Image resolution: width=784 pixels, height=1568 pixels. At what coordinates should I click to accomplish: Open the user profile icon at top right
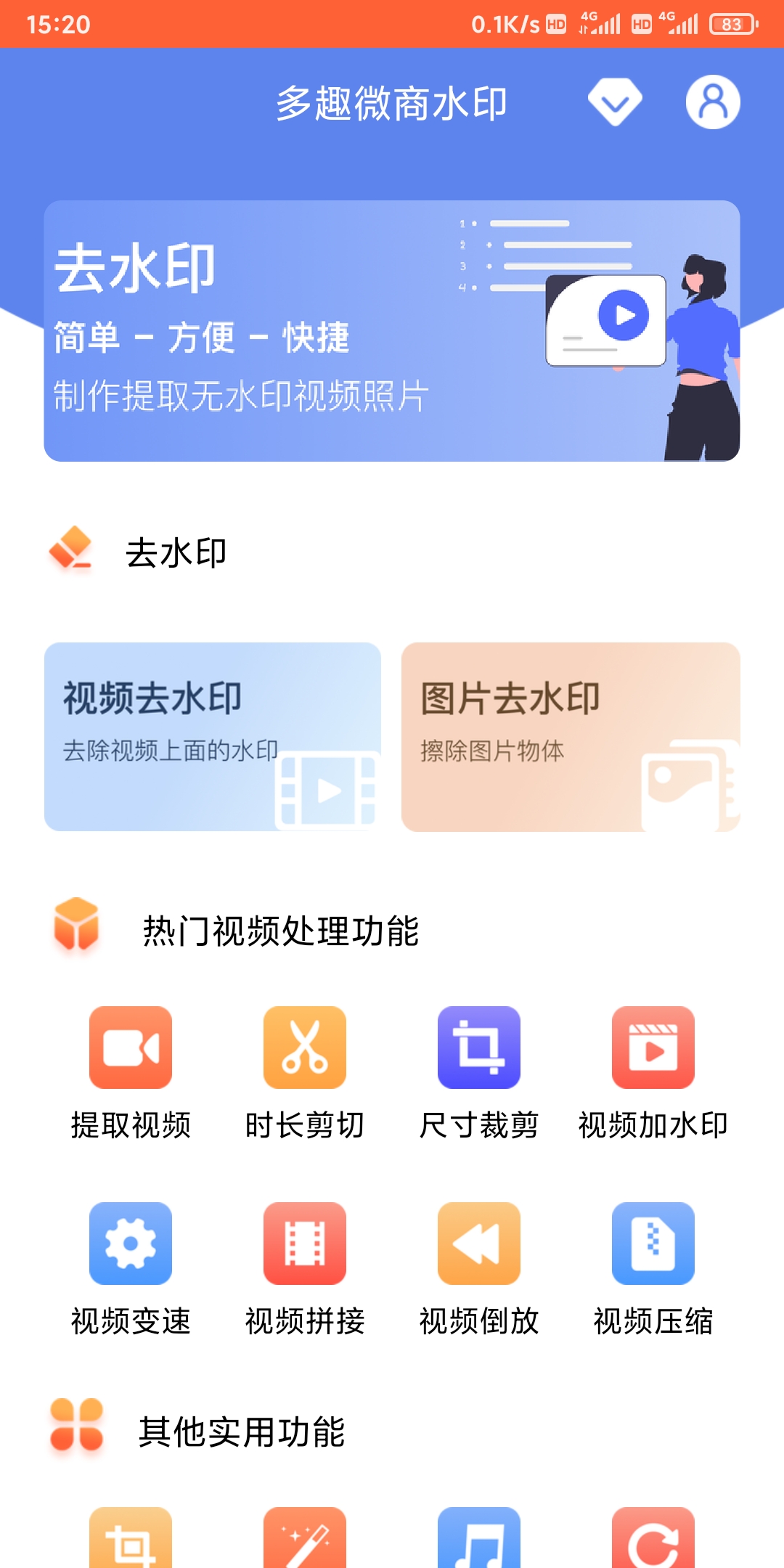pyautogui.click(x=712, y=102)
